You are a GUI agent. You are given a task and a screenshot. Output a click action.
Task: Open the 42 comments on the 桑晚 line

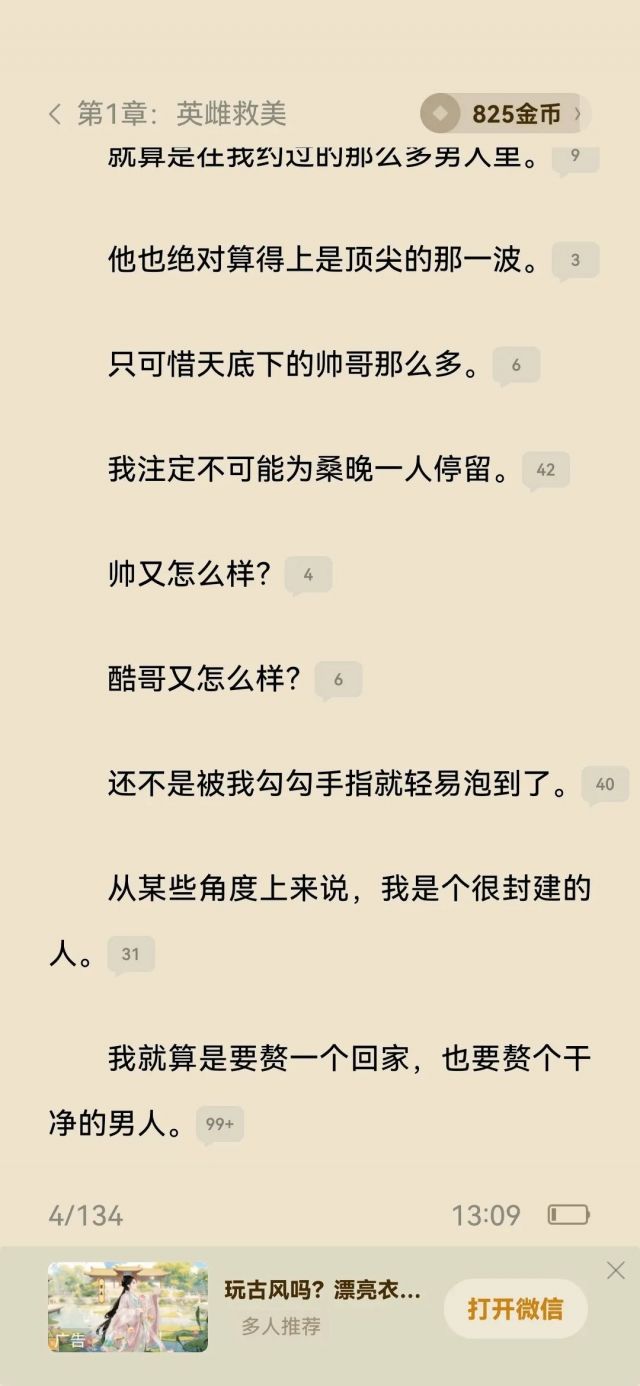click(x=545, y=469)
